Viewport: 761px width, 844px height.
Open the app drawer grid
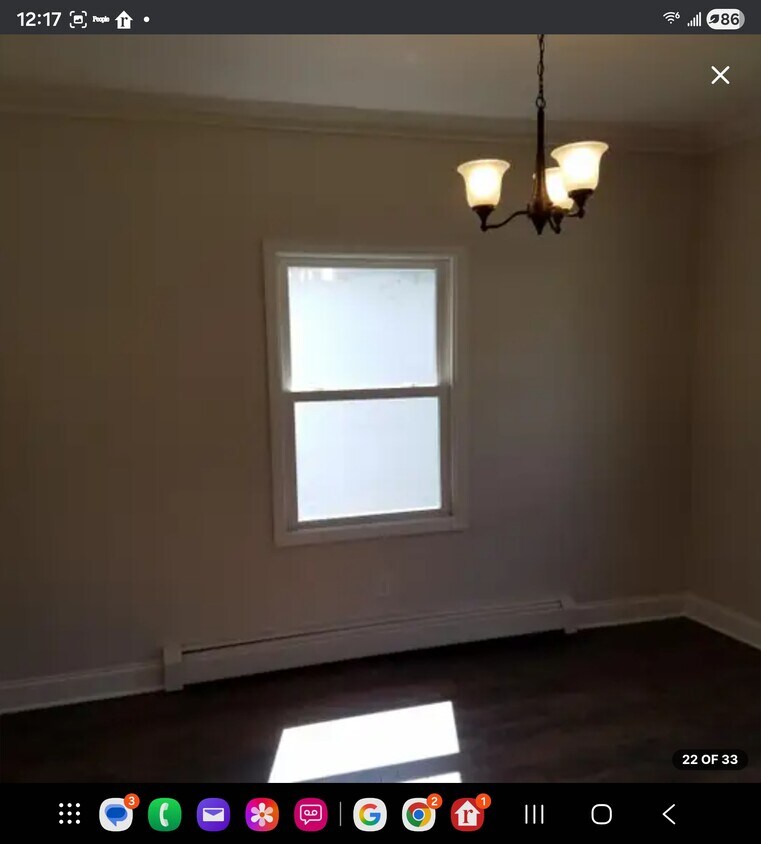click(x=67, y=813)
